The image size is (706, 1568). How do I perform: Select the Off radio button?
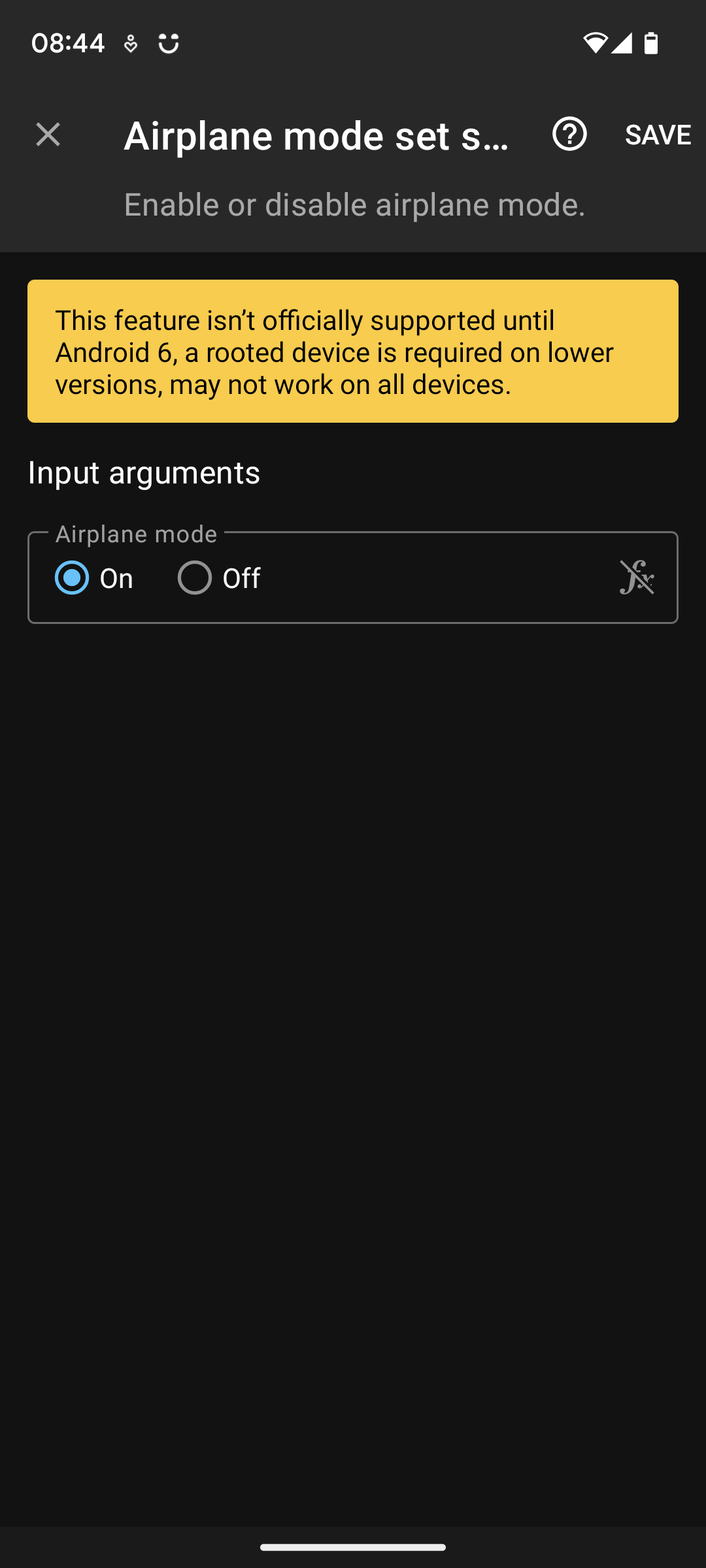point(195,578)
